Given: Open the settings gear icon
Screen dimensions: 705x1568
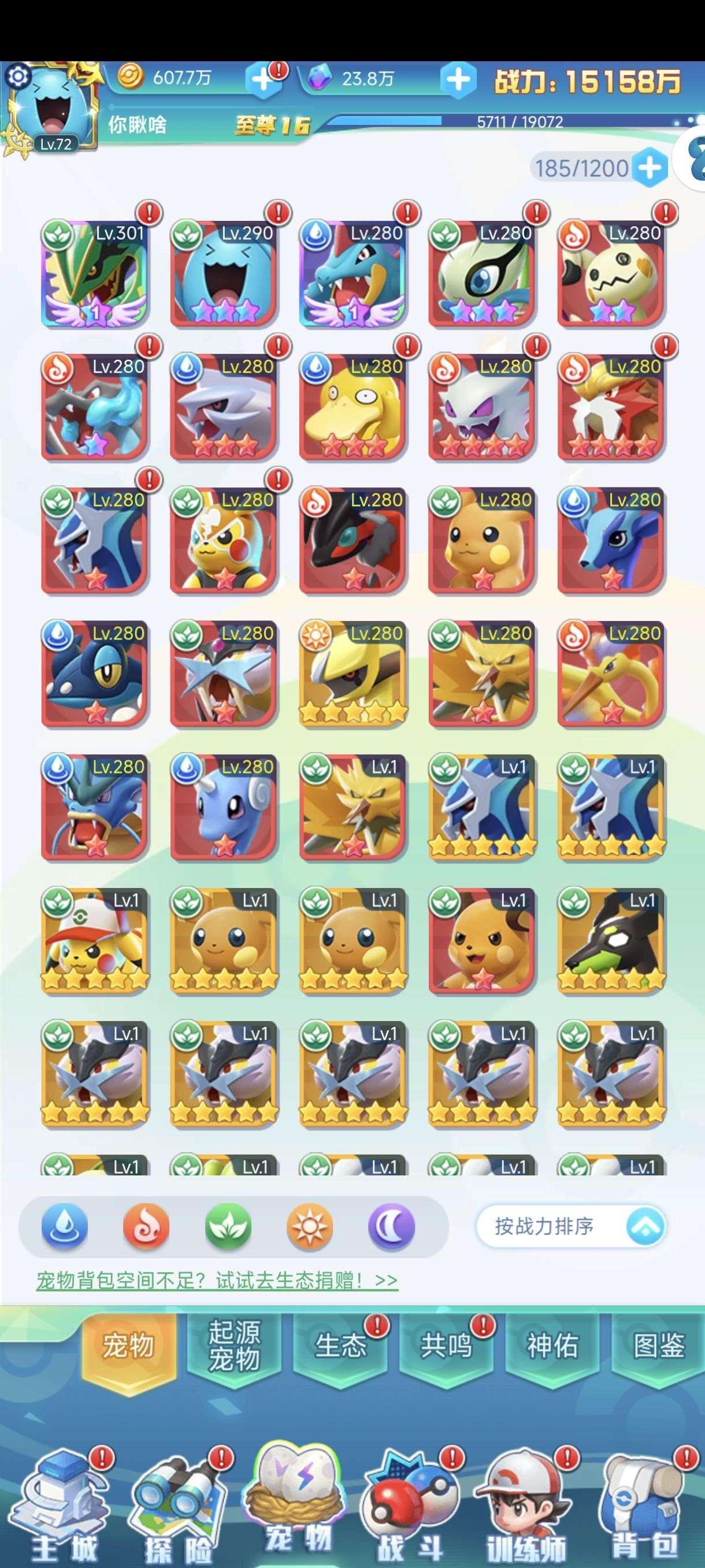Looking at the screenshot, I should pos(18,76).
